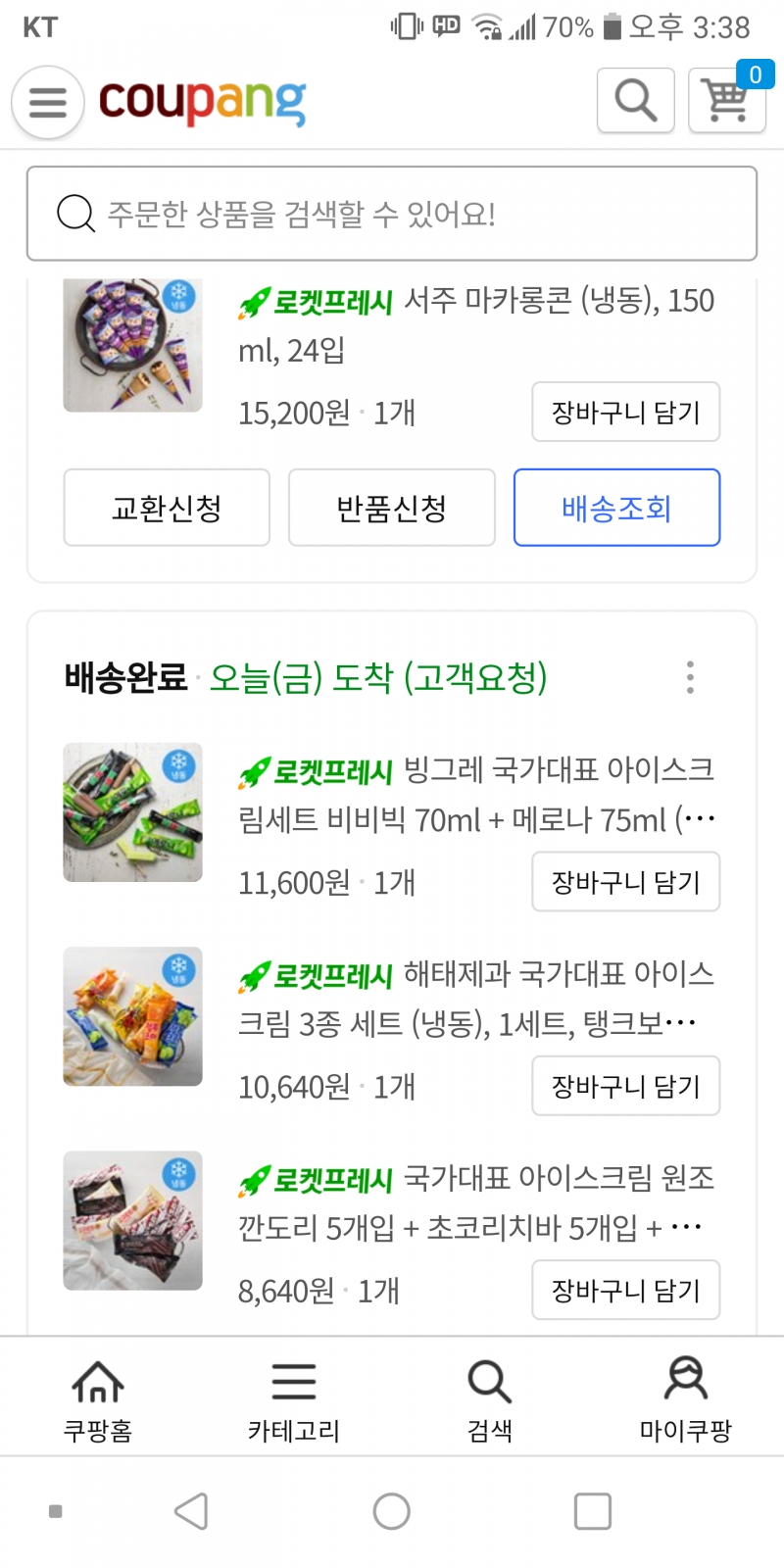This screenshot has height=1568, width=784.
Task: Request a return with 반품신청
Action: (x=391, y=508)
